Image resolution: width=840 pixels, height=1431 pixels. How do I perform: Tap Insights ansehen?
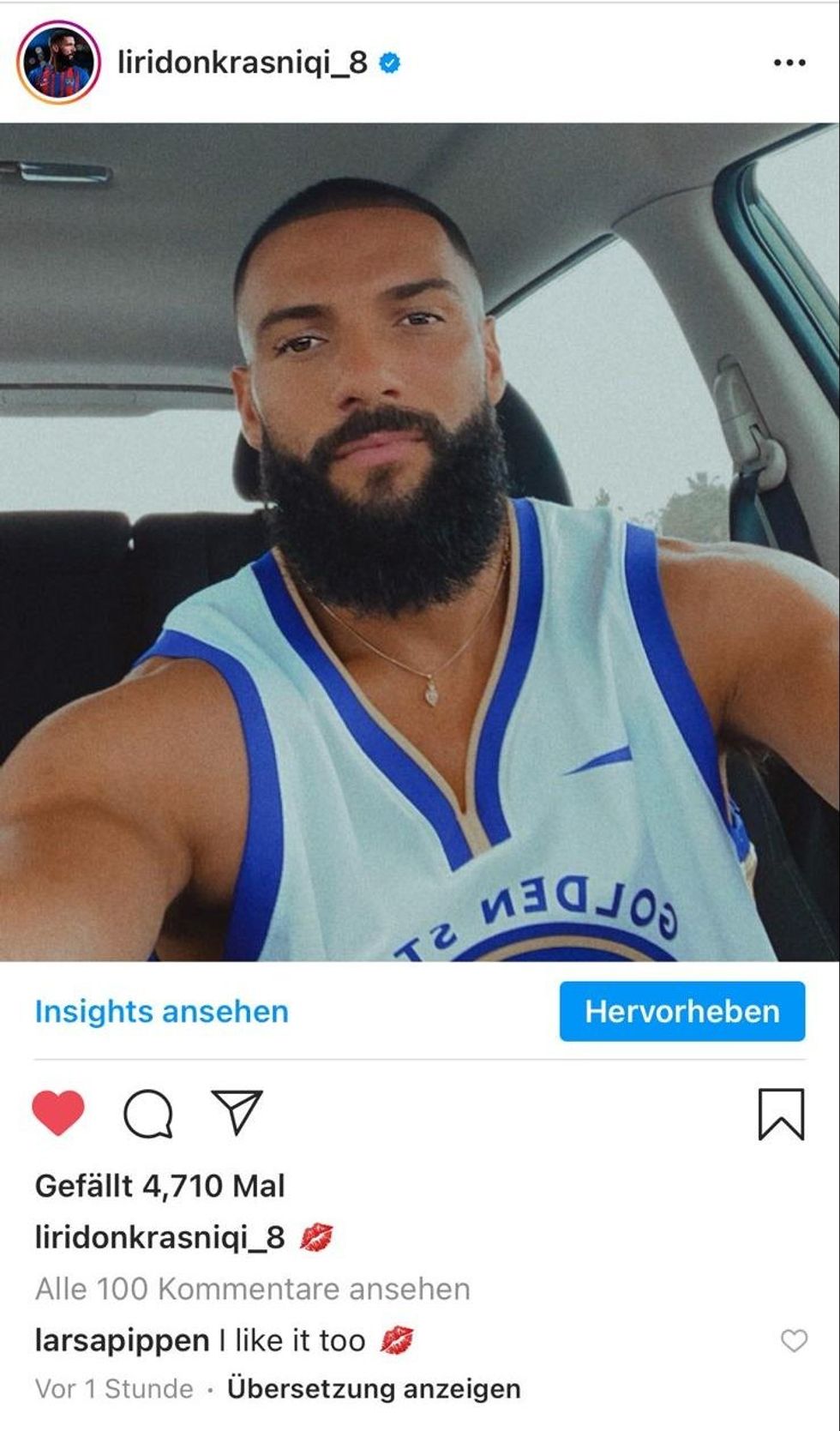coord(161,1012)
